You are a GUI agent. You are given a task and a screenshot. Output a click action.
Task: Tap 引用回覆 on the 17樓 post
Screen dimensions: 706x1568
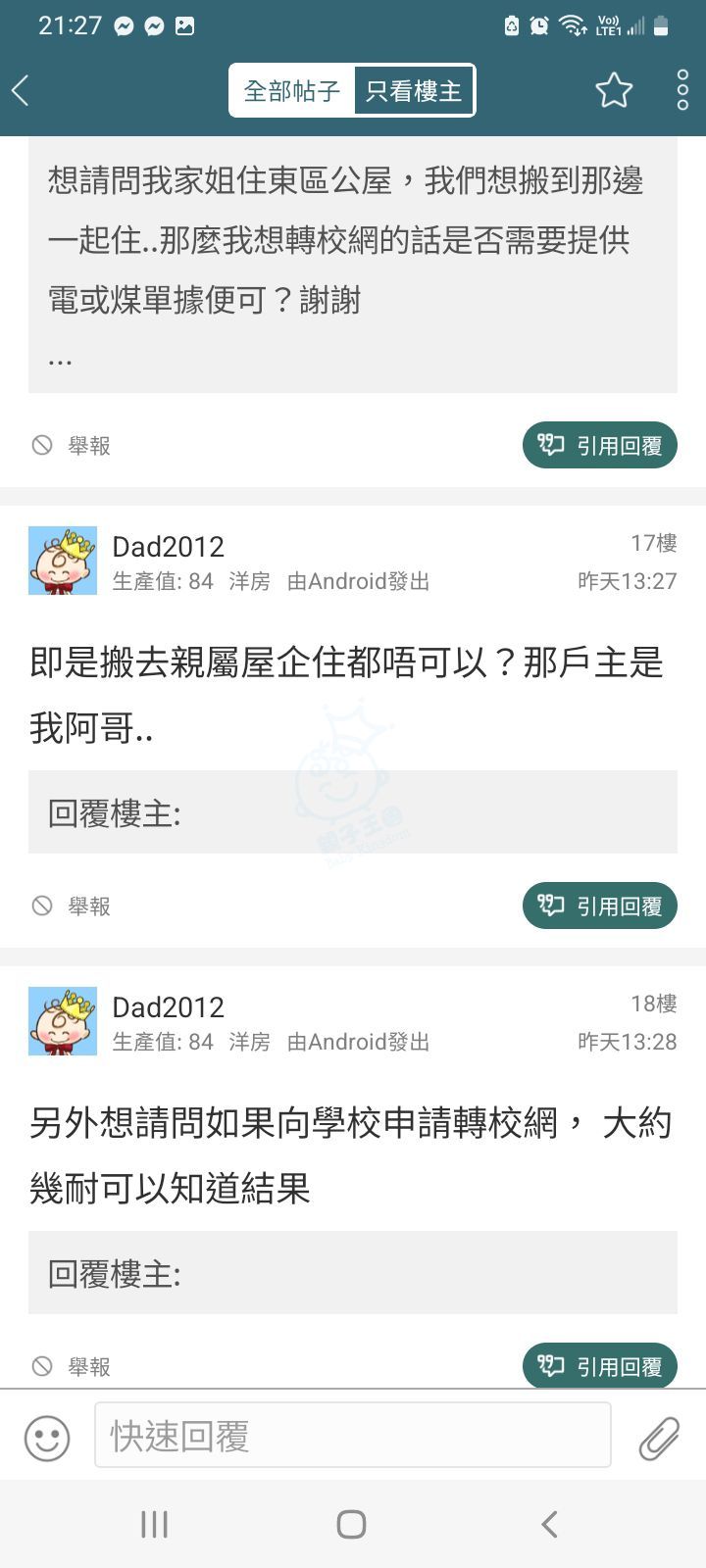coord(599,906)
